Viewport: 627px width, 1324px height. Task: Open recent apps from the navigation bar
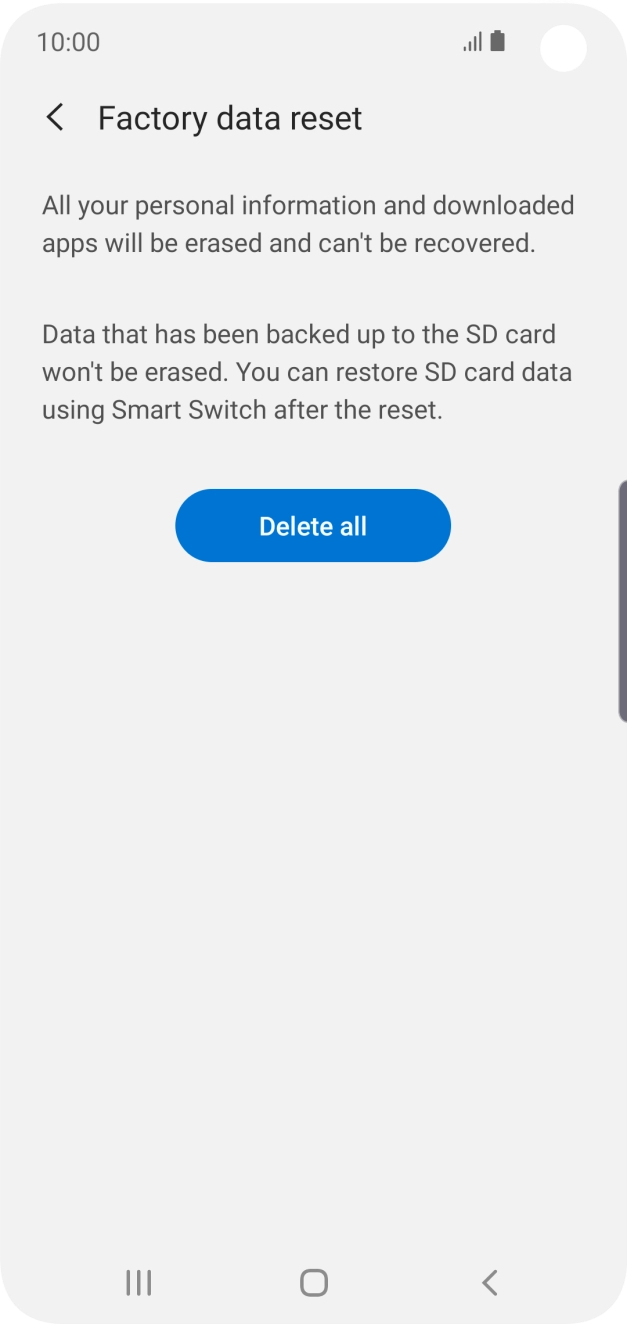pyautogui.click(x=138, y=1283)
